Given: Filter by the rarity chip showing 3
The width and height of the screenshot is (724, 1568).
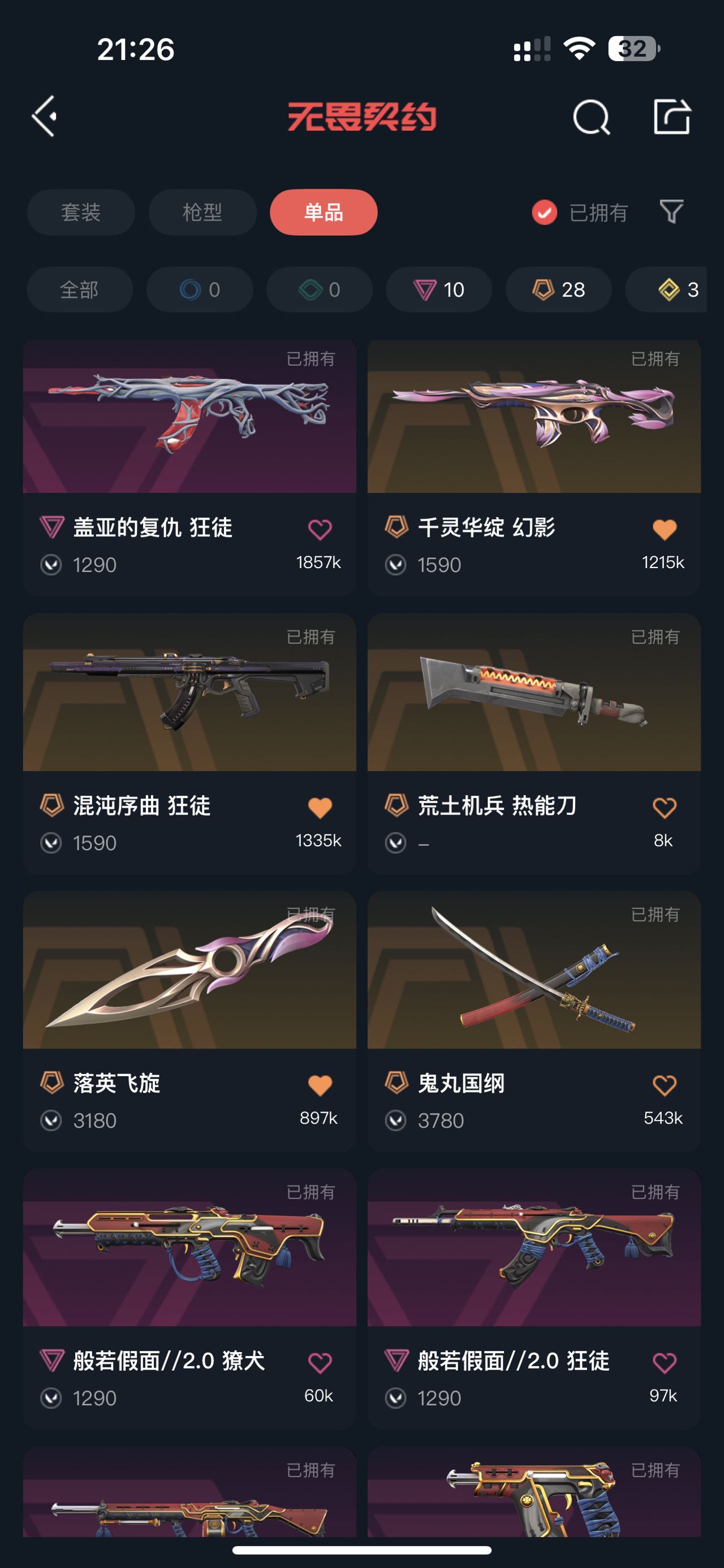Looking at the screenshot, I should [676, 290].
